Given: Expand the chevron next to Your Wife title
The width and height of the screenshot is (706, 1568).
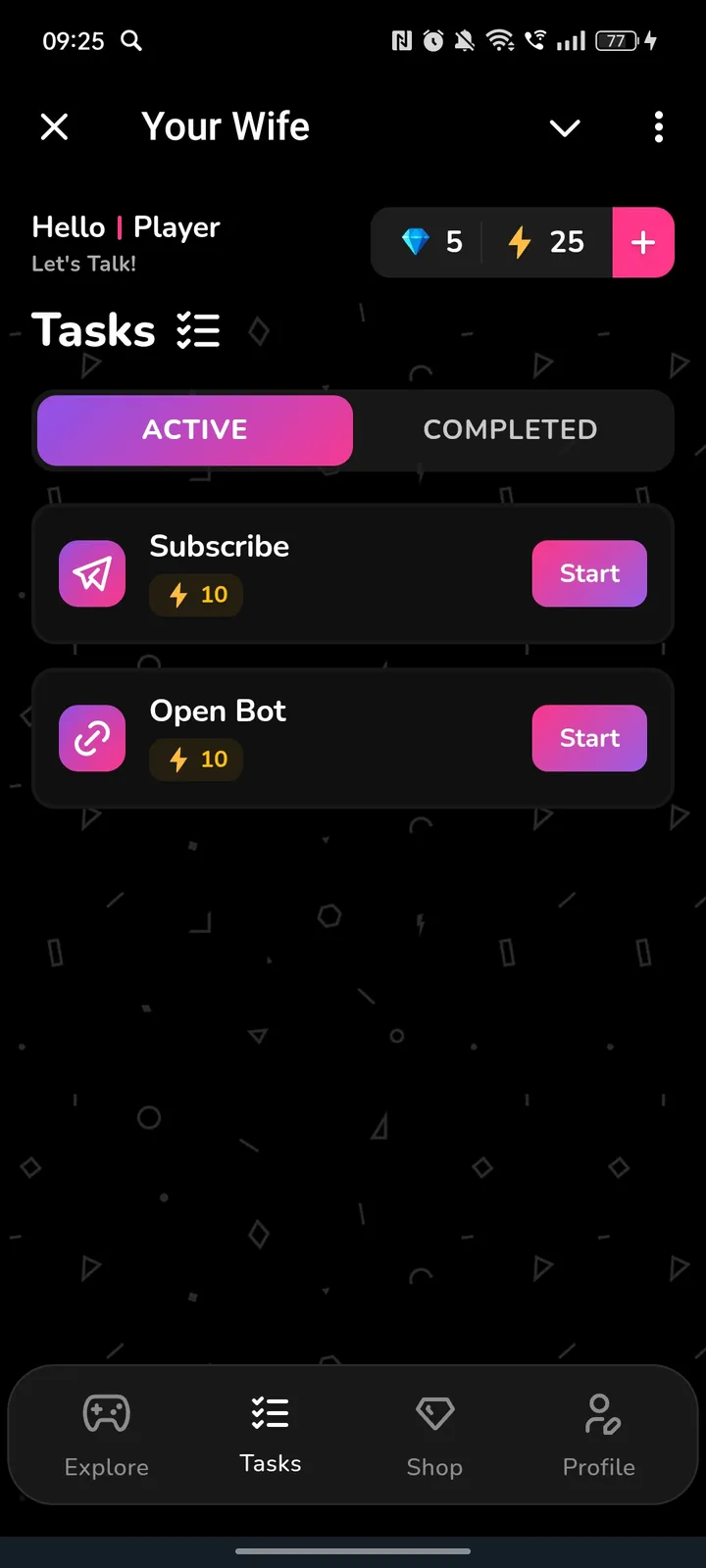Looking at the screenshot, I should (x=565, y=128).
